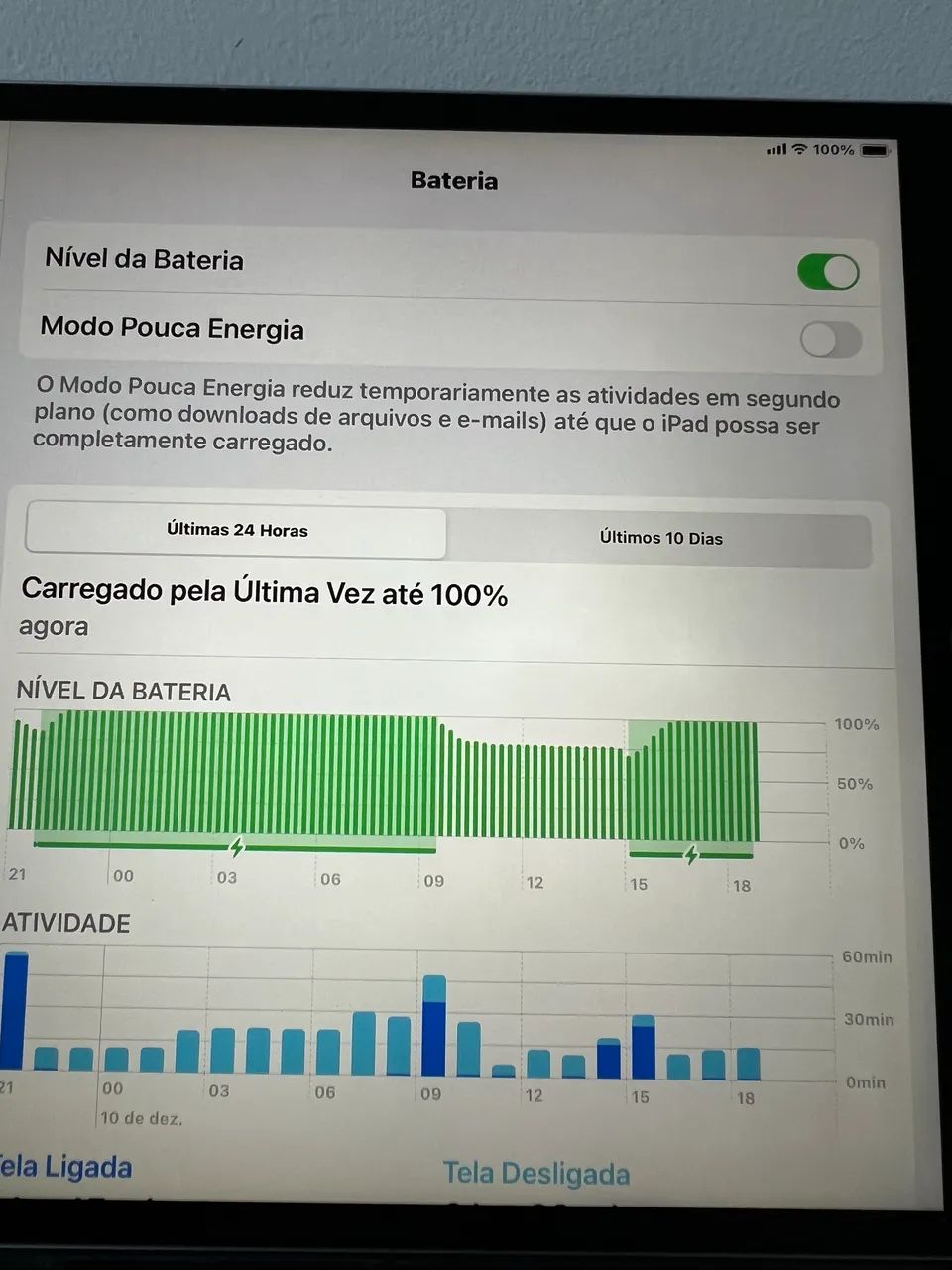This screenshot has height=1270, width=952.
Task: Click the Bateria page title
Action: click(454, 181)
